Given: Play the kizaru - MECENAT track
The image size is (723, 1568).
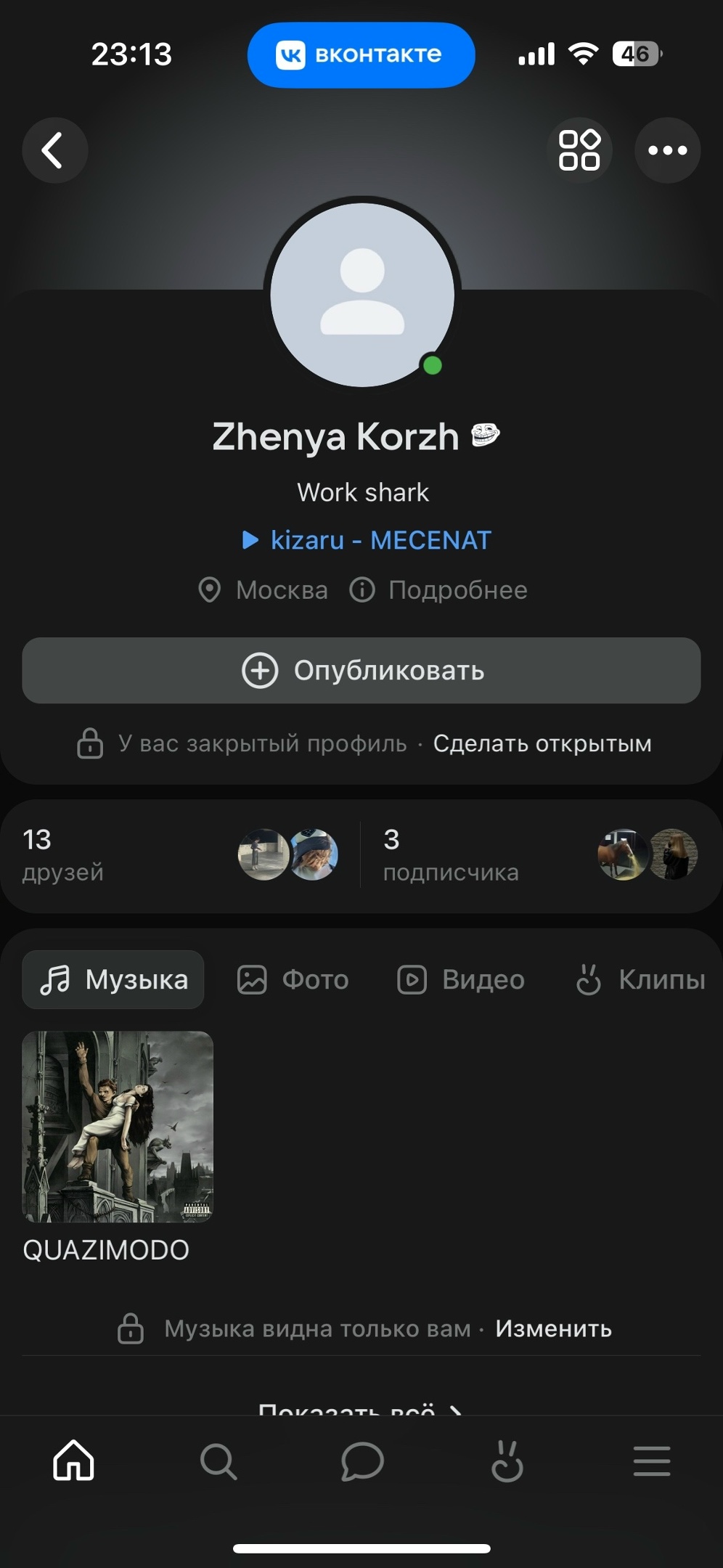Looking at the screenshot, I should [x=367, y=540].
